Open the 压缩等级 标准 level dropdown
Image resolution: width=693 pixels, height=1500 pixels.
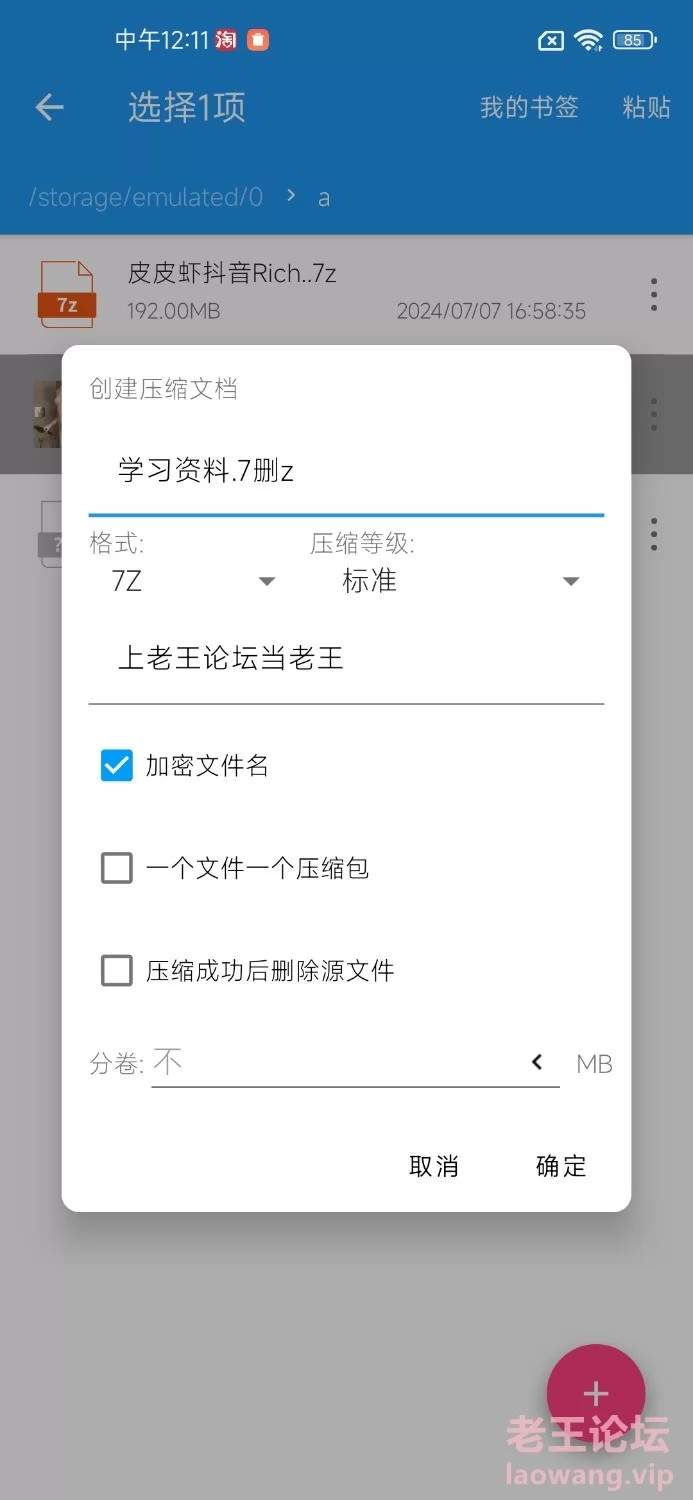pos(460,581)
